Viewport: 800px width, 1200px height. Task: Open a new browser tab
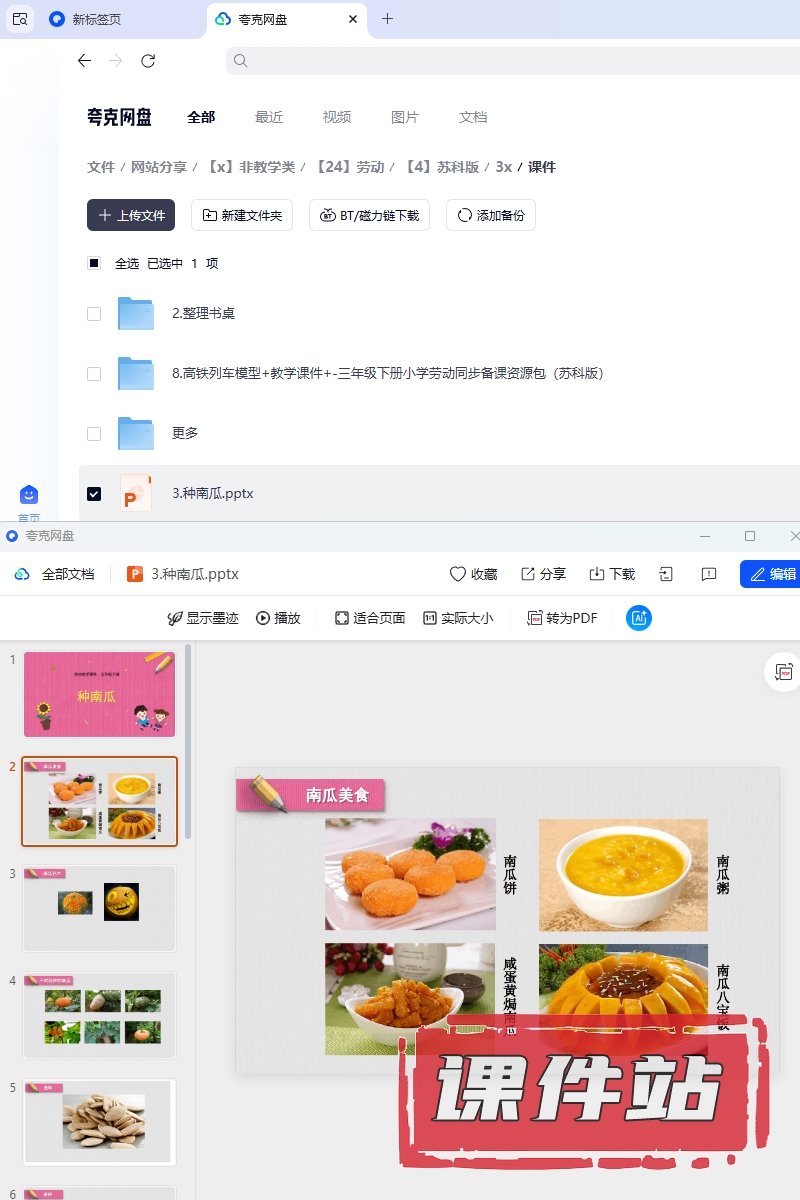[388, 19]
